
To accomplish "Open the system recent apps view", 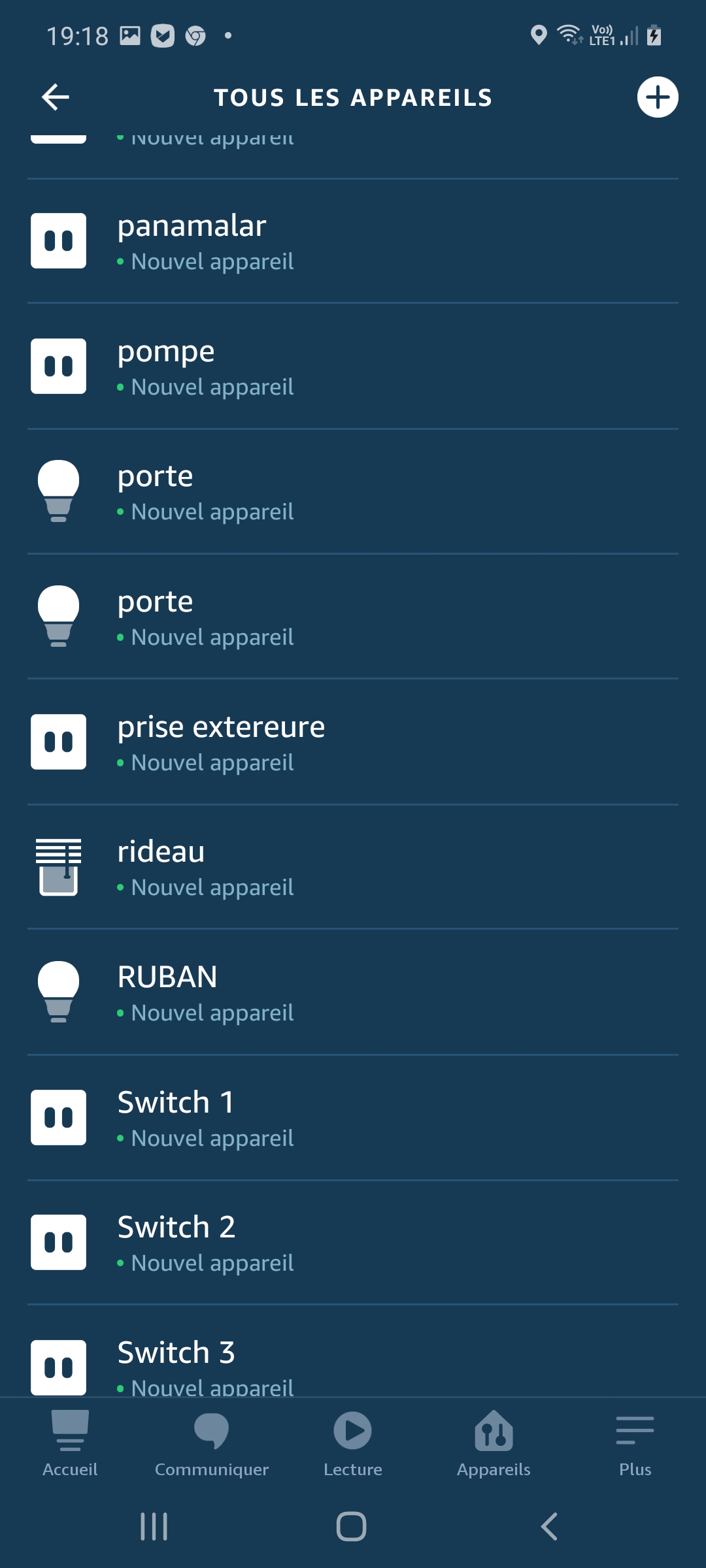I will pos(154,1527).
